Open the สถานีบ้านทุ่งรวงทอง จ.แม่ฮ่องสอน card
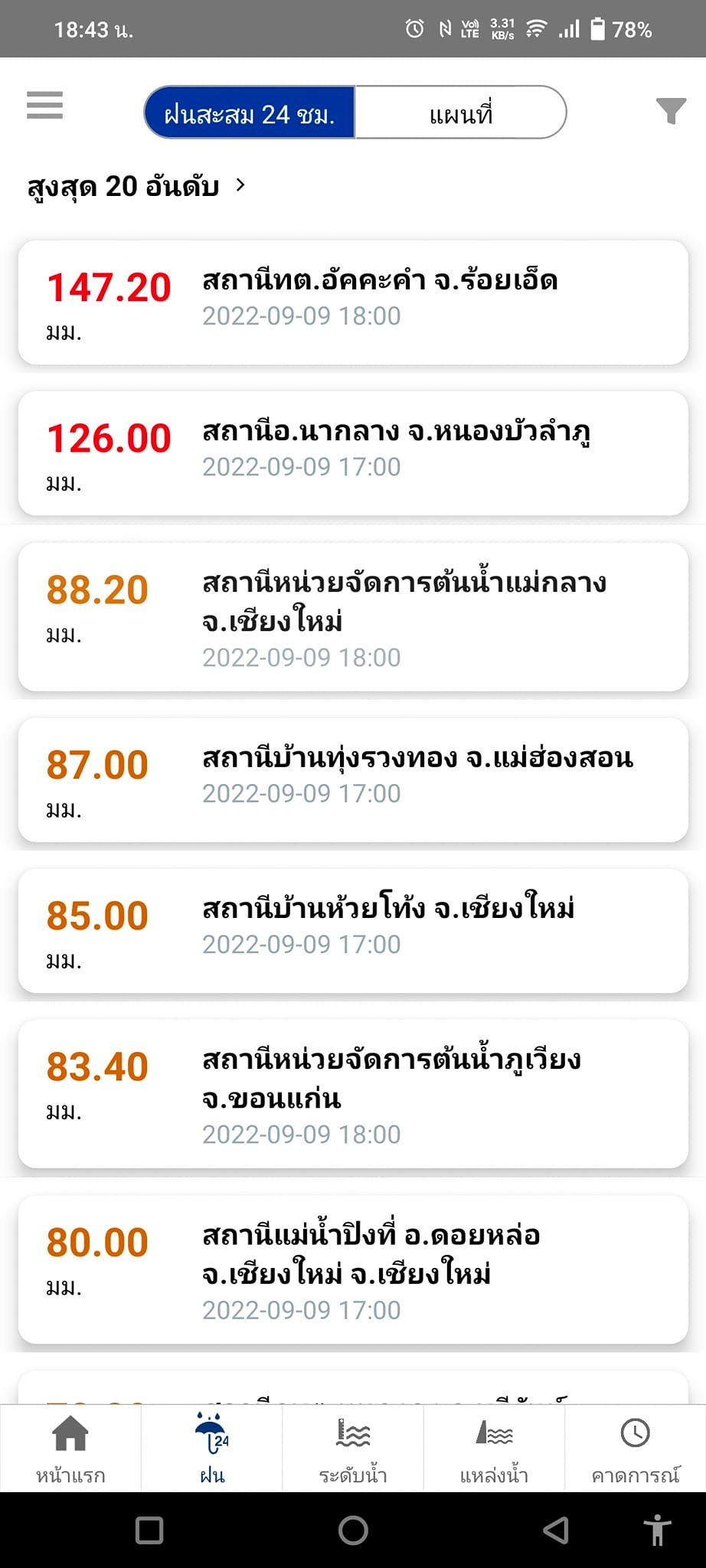The width and height of the screenshot is (706, 1568). 353,779
